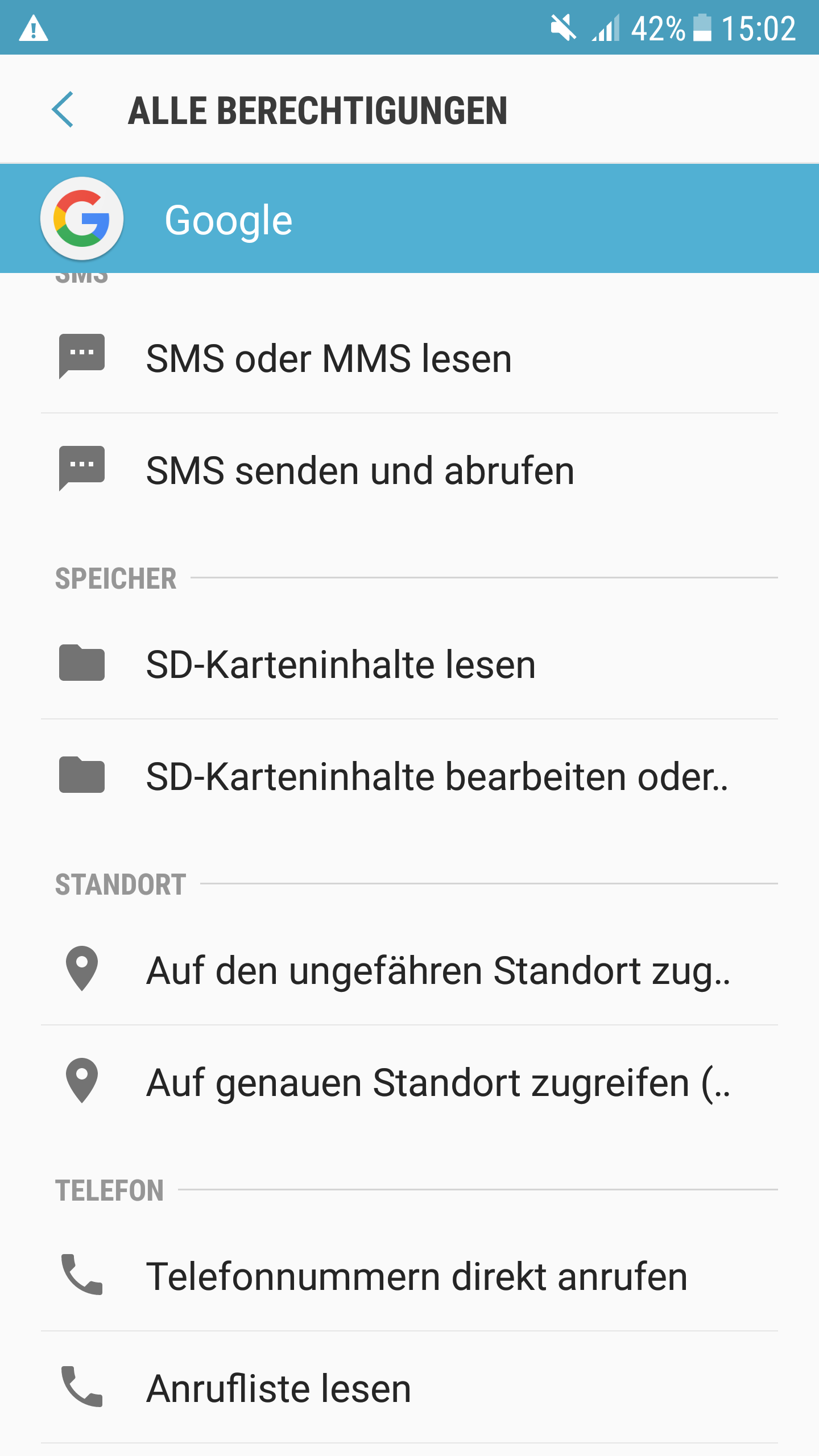
Task: Open 'SMS senden und abrufen' permission
Action: pyautogui.click(x=409, y=470)
